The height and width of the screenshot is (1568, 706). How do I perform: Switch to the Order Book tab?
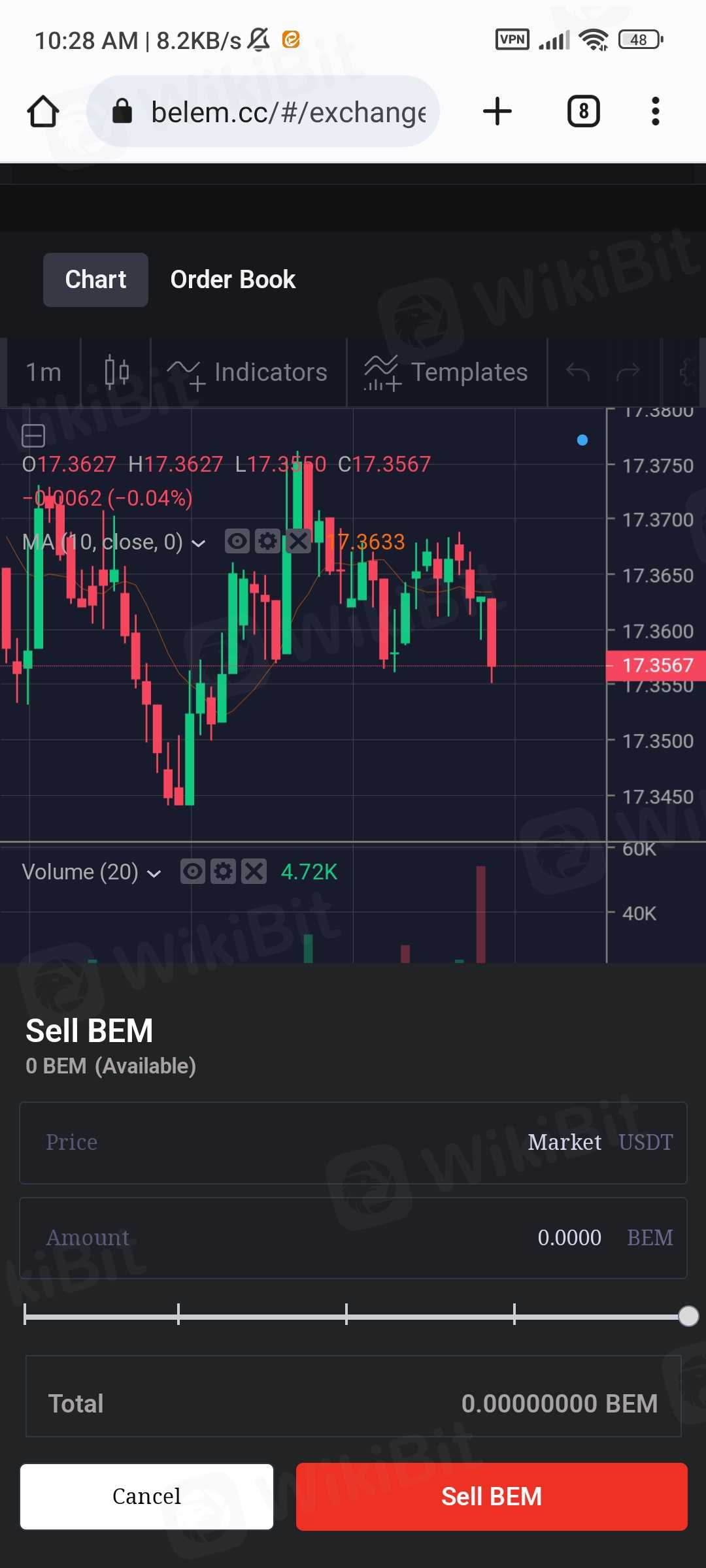pyautogui.click(x=233, y=280)
